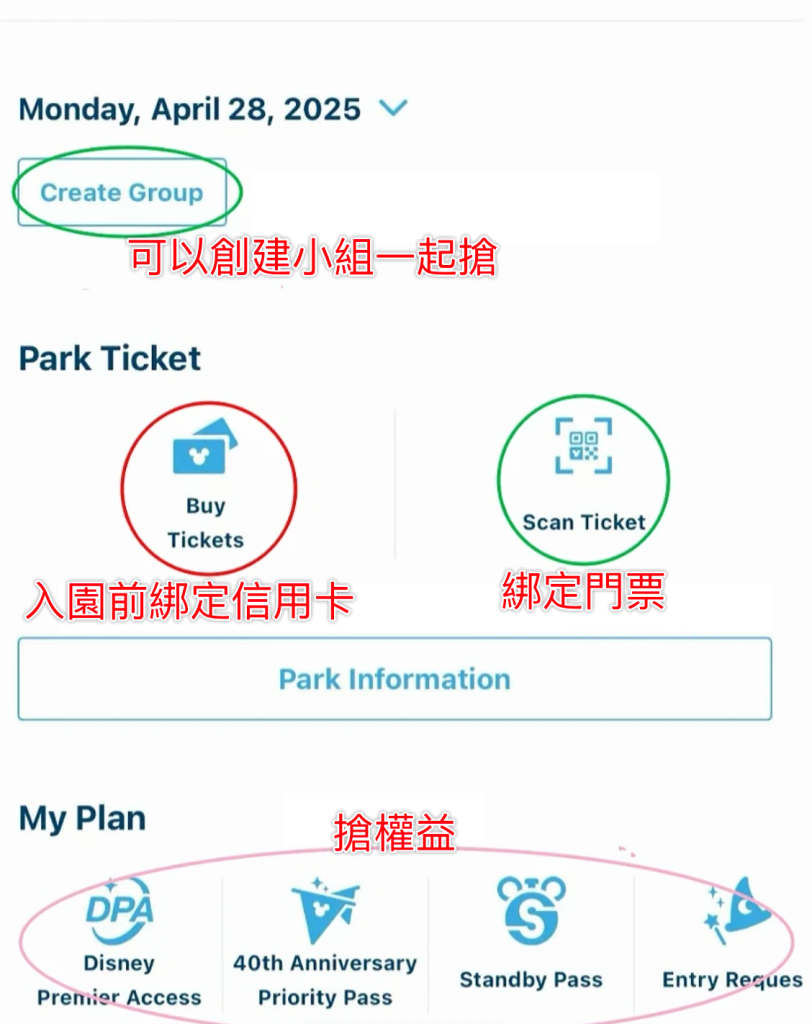The image size is (812, 1024).
Task: Expand the Monday, April 28, 2025 date picker
Action: click(394, 108)
